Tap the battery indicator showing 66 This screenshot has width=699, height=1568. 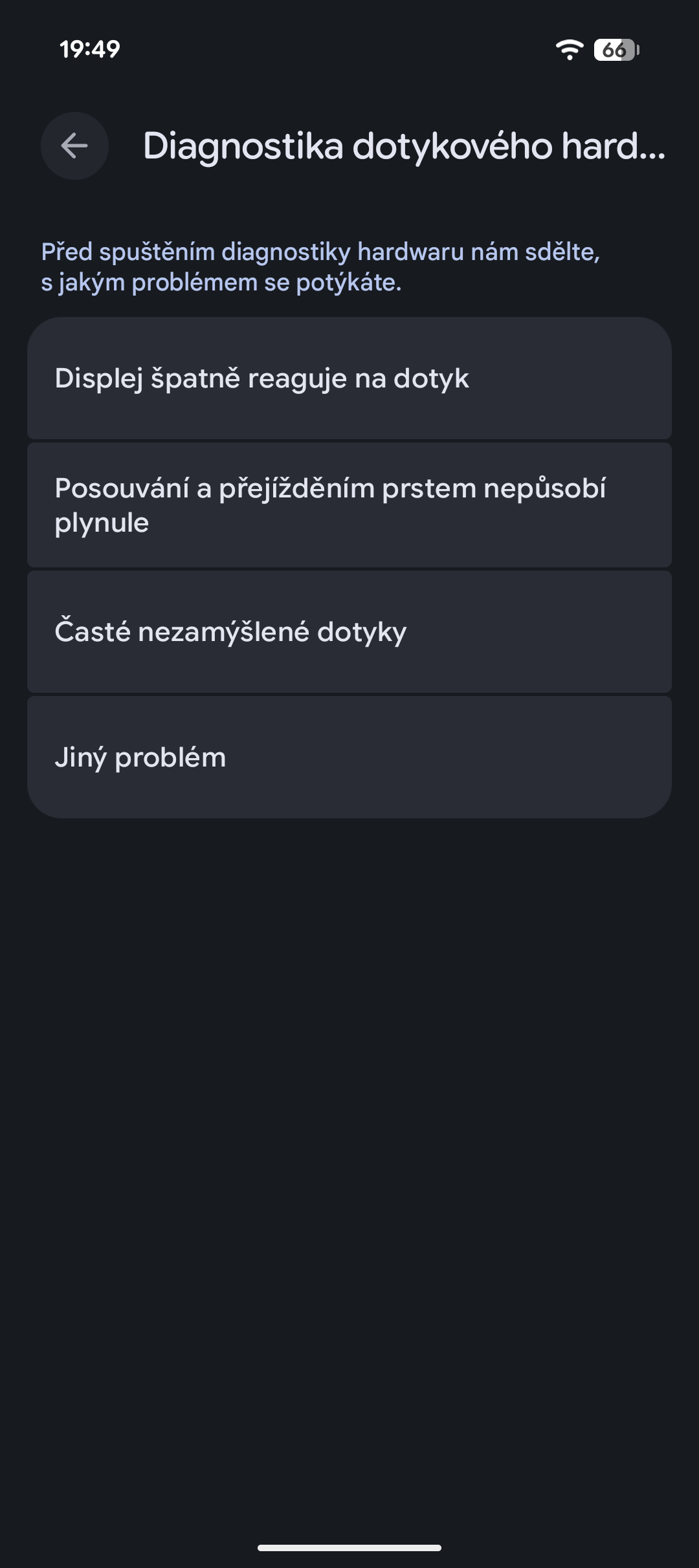click(614, 49)
